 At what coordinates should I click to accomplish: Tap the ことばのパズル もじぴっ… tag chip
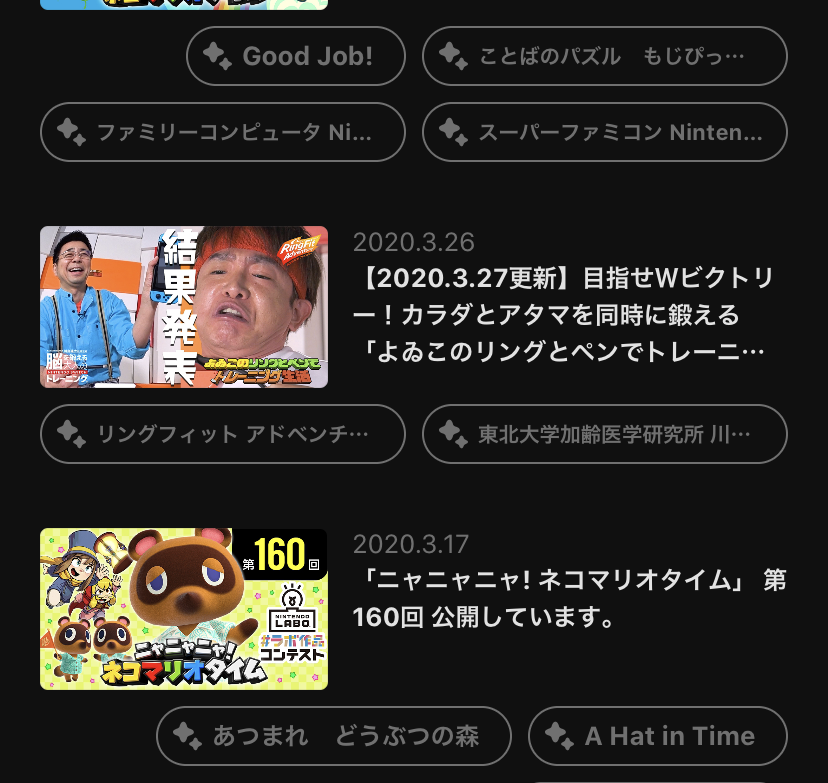click(x=604, y=56)
